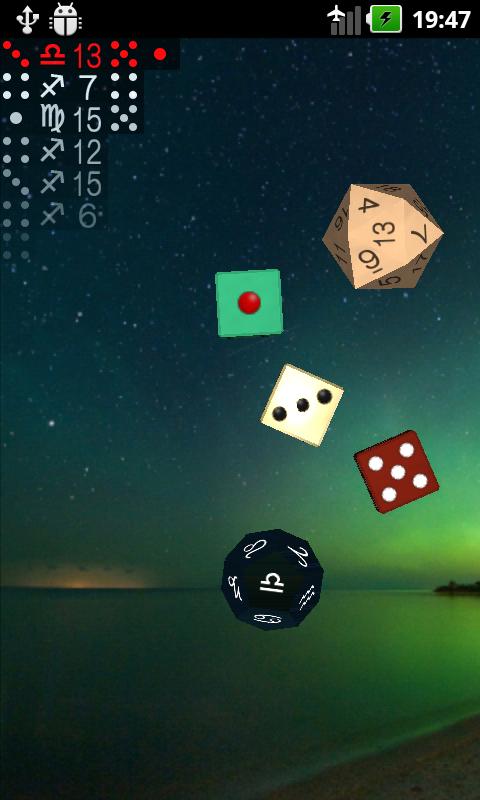Tap the green die with one red dot
This screenshot has height=800, width=480.
[249, 303]
